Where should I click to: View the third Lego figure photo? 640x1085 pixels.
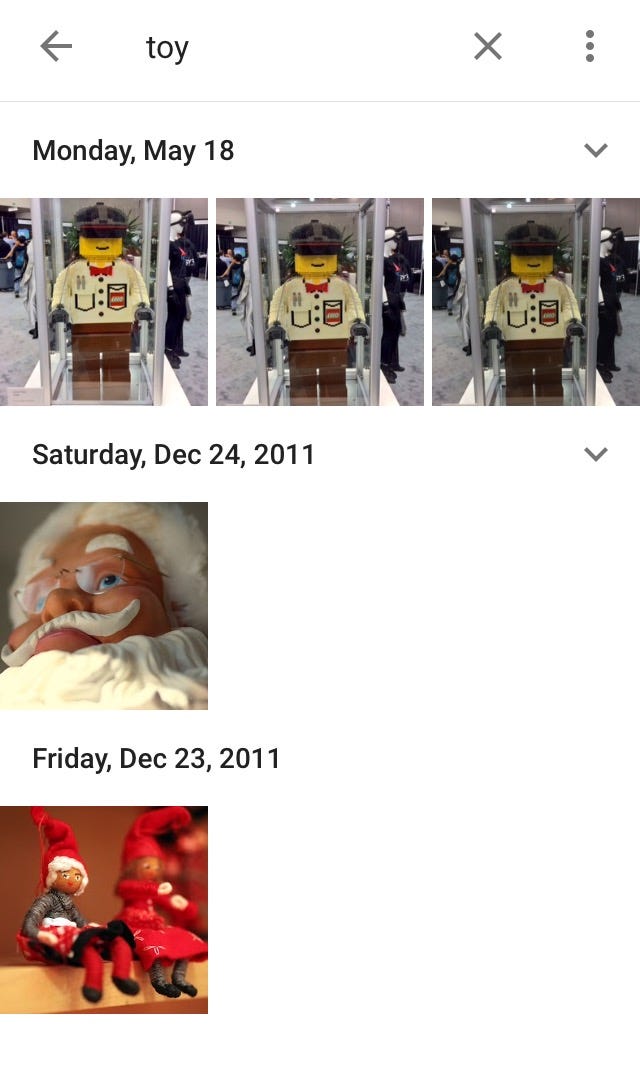point(536,302)
